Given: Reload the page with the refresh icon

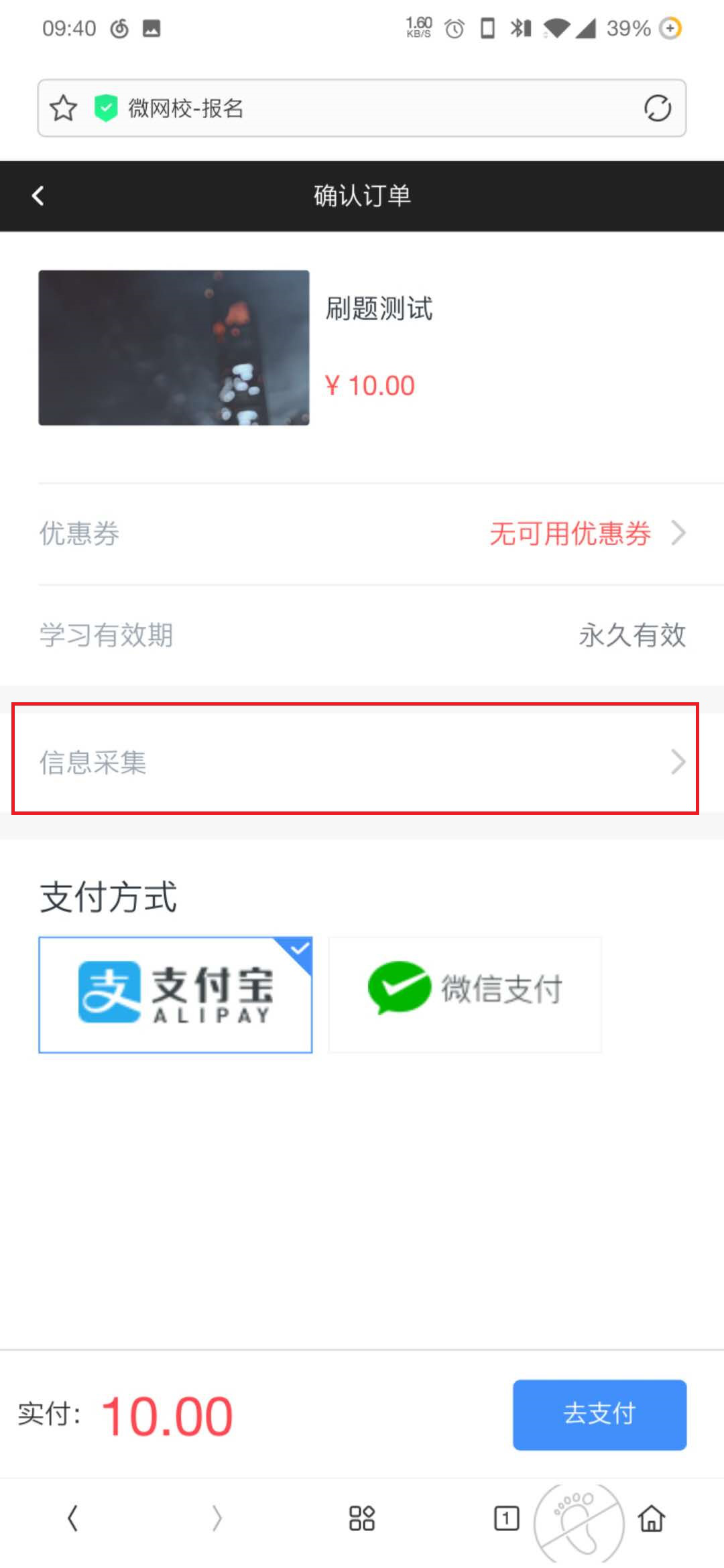Looking at the screenshot, I should [x=658, y=108].
